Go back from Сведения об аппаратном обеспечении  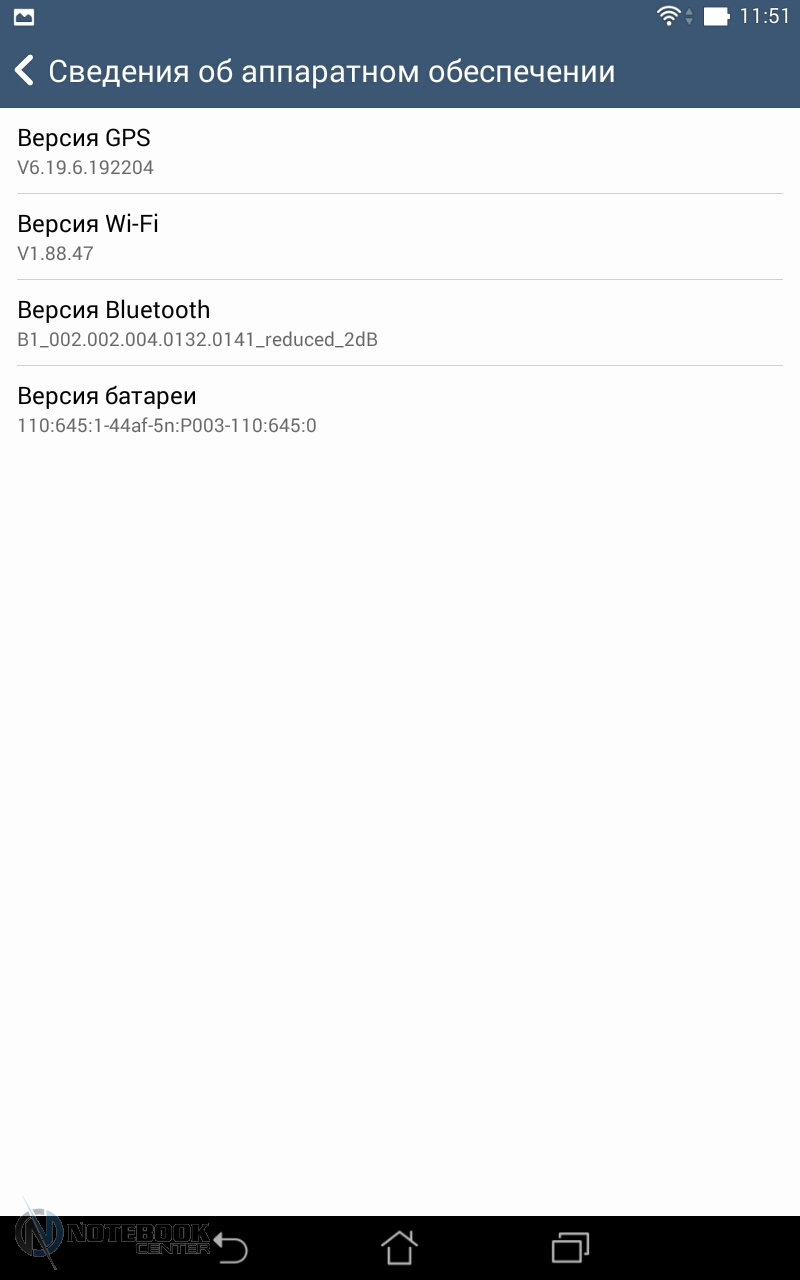coord(25,71)
